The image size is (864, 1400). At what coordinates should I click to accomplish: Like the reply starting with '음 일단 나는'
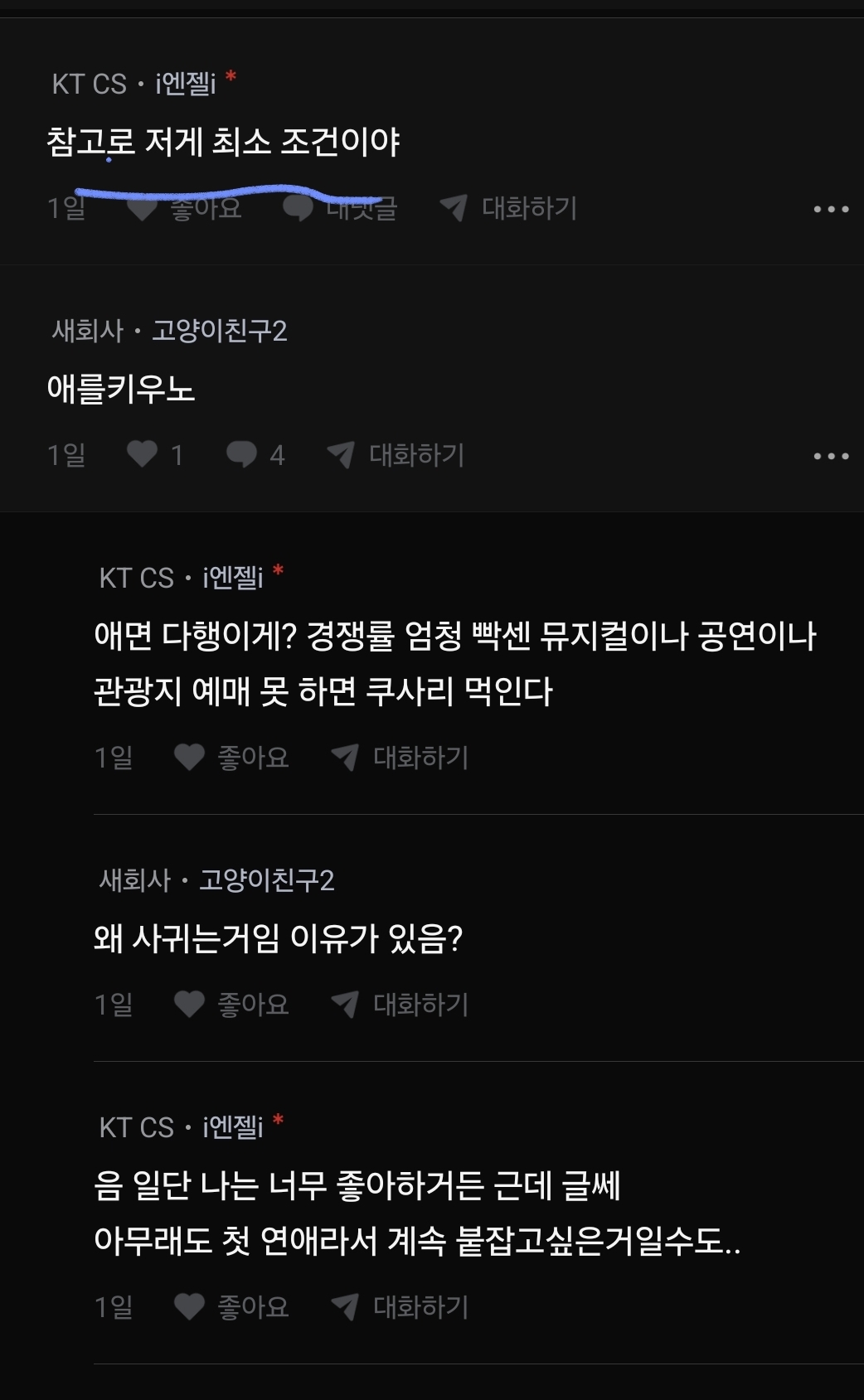click(231, 1306)
